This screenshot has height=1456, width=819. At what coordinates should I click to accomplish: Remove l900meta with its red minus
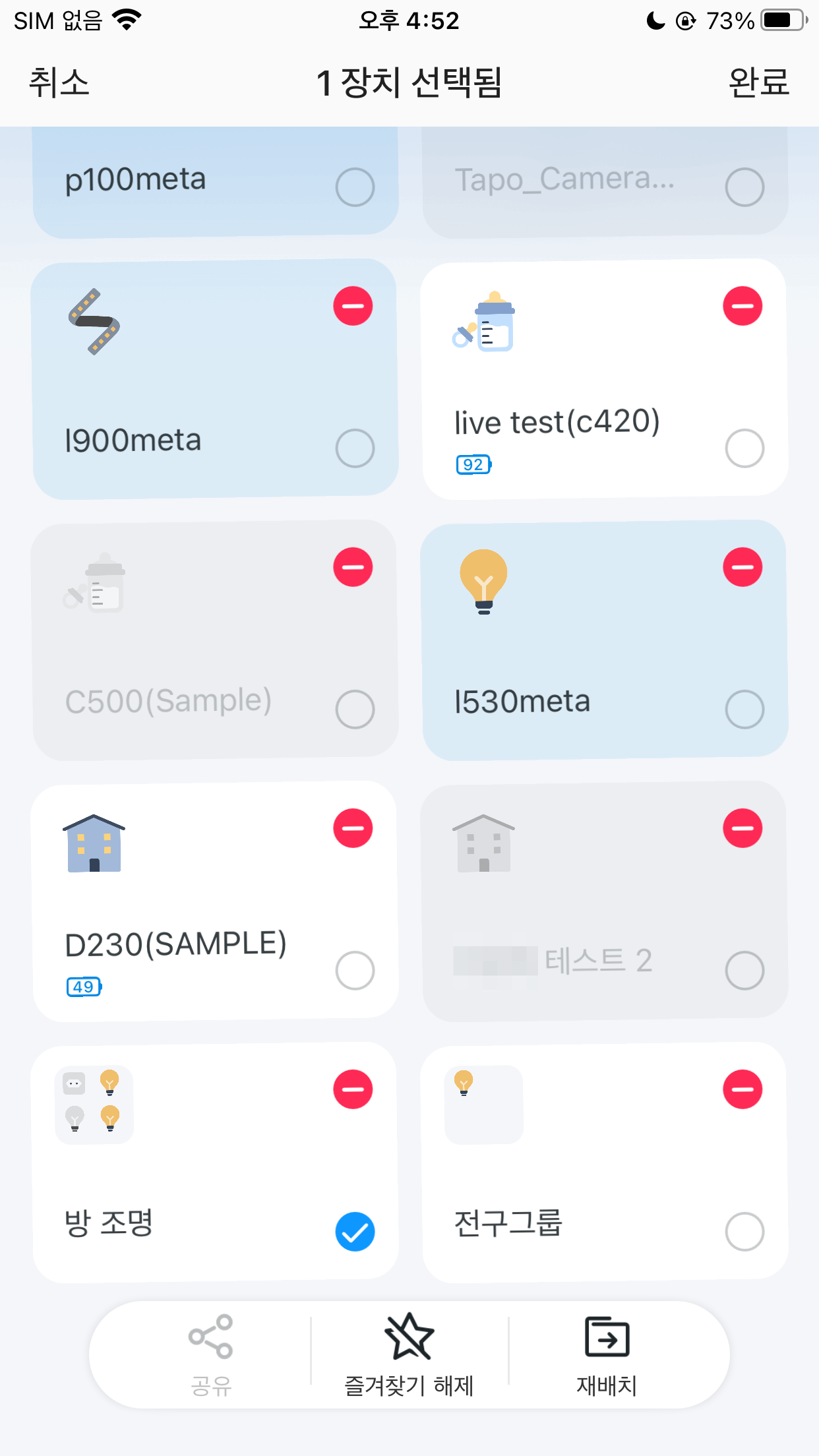(x=353, y=306)
